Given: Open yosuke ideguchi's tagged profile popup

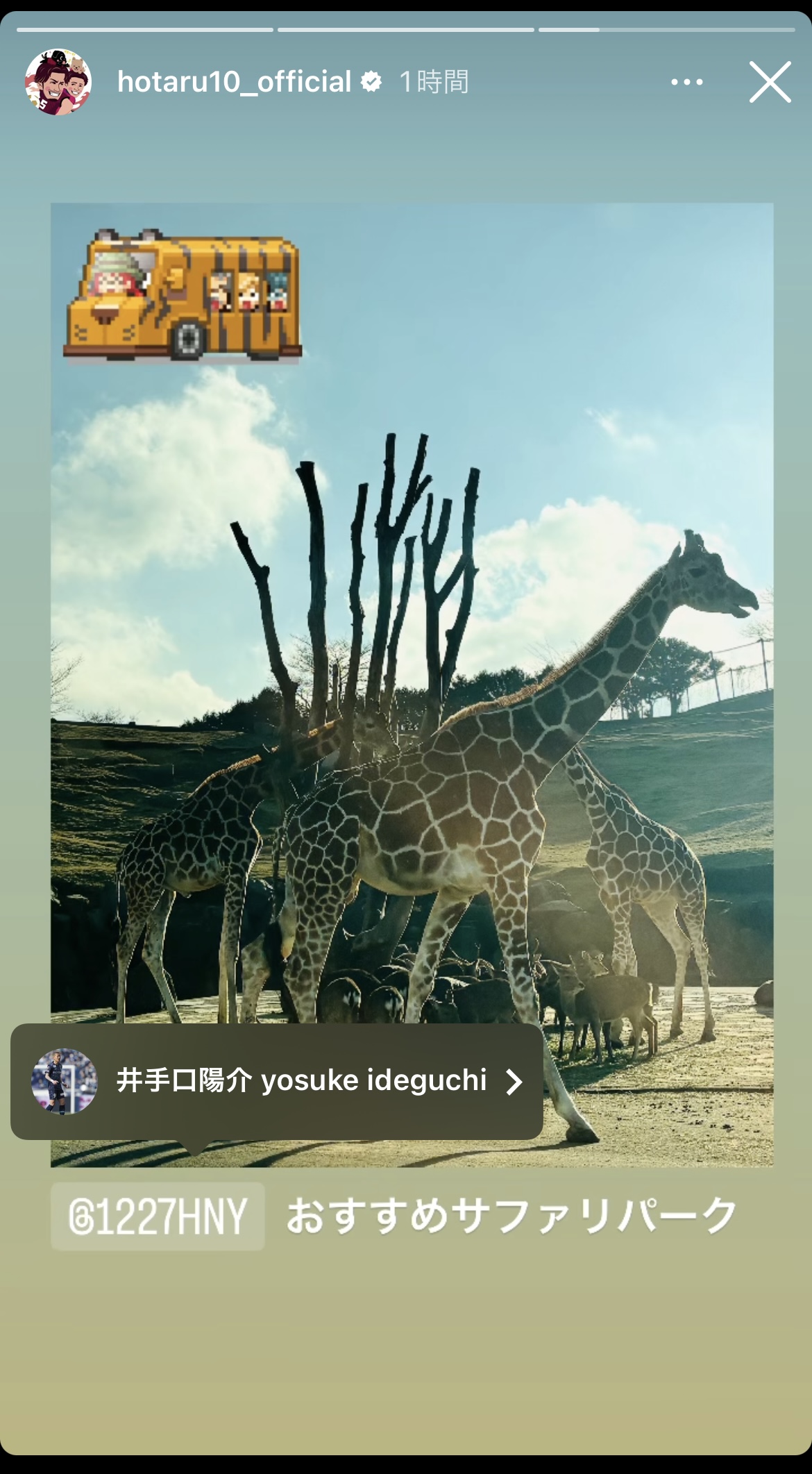Looking at the screenshot, I should 277,1081.
